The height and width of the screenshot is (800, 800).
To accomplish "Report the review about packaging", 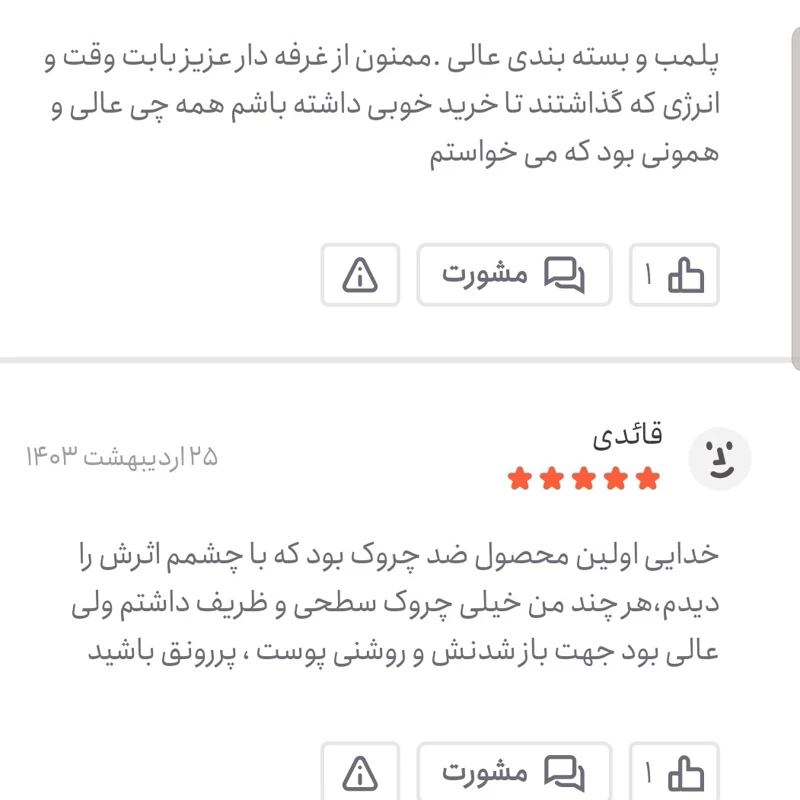I will 360,274.
